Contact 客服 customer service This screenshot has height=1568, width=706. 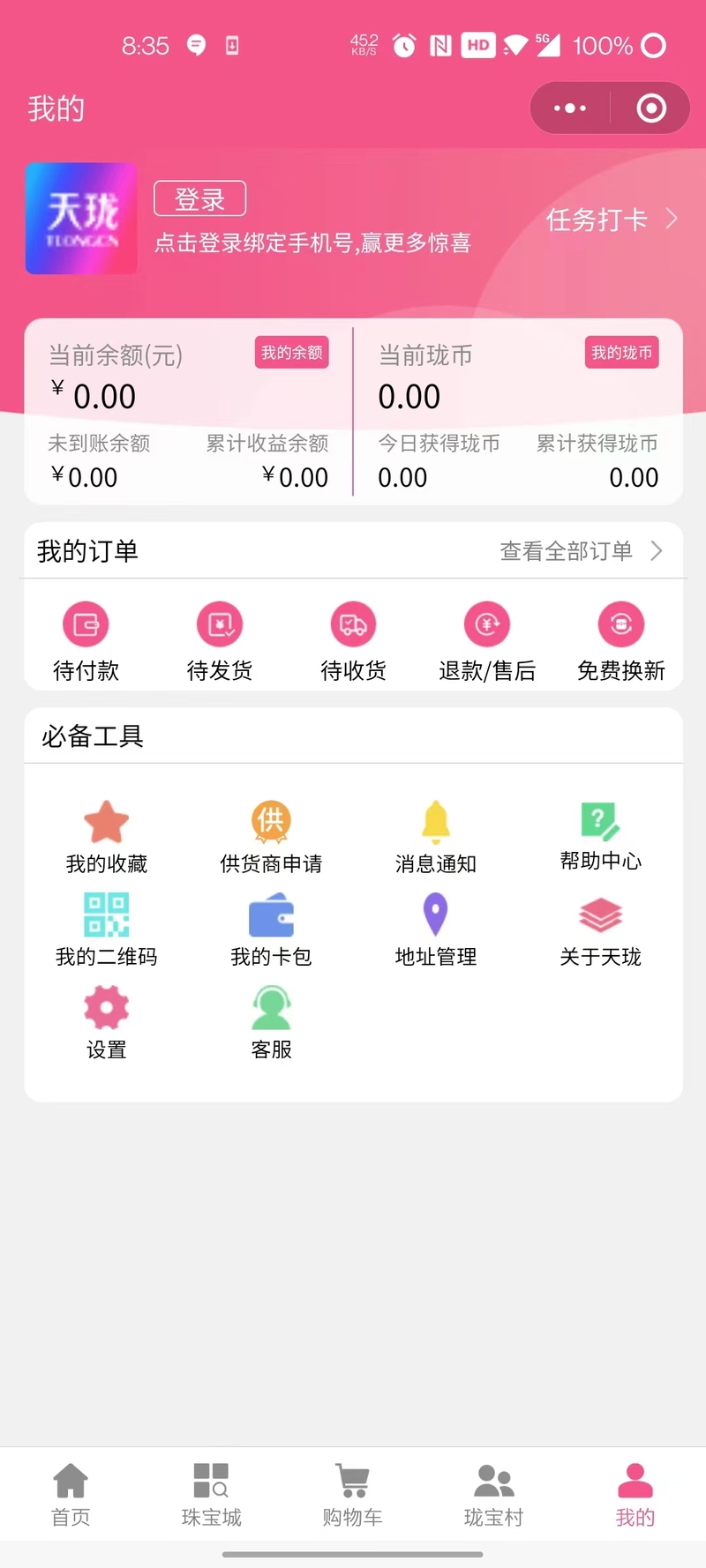tap(271, 1023)
